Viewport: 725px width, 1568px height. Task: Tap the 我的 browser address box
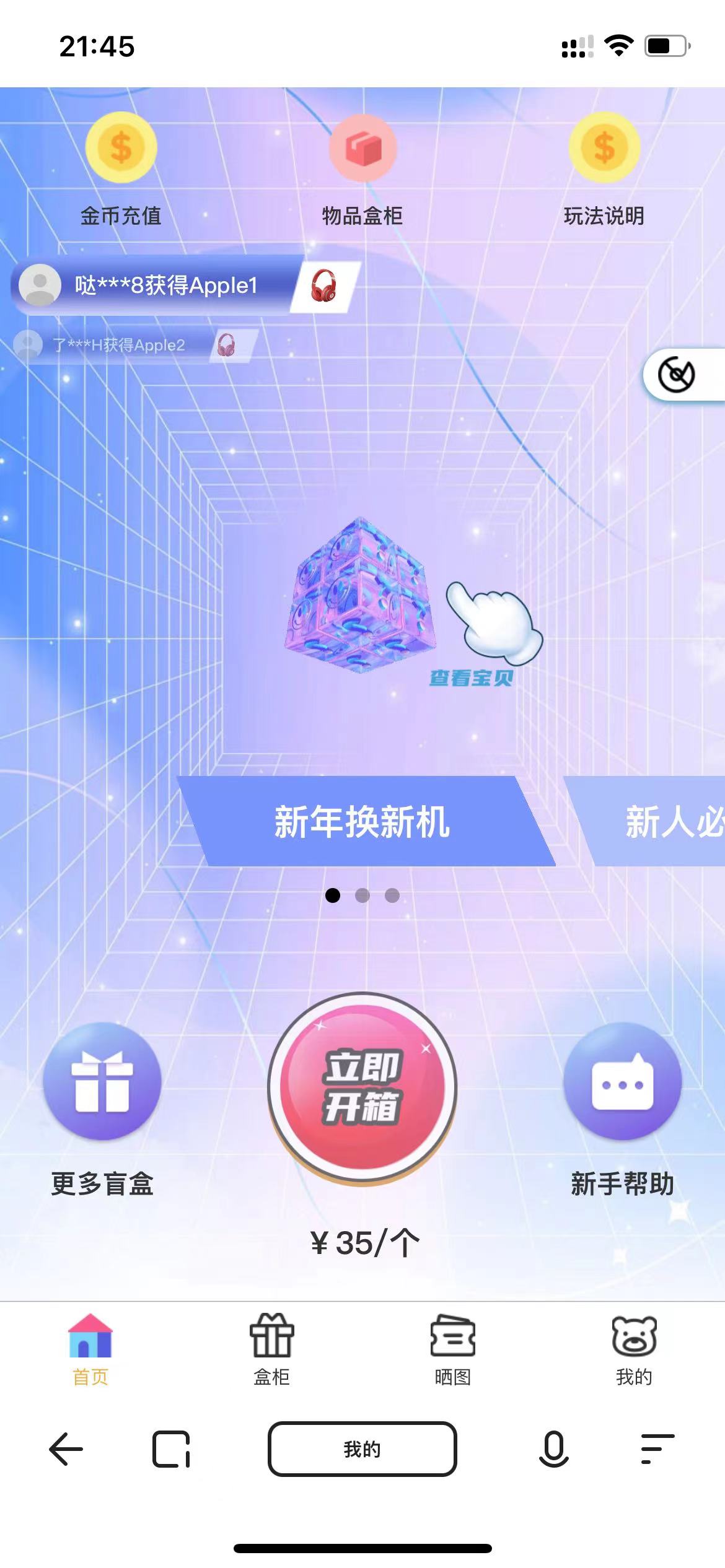coord(362,1449)
